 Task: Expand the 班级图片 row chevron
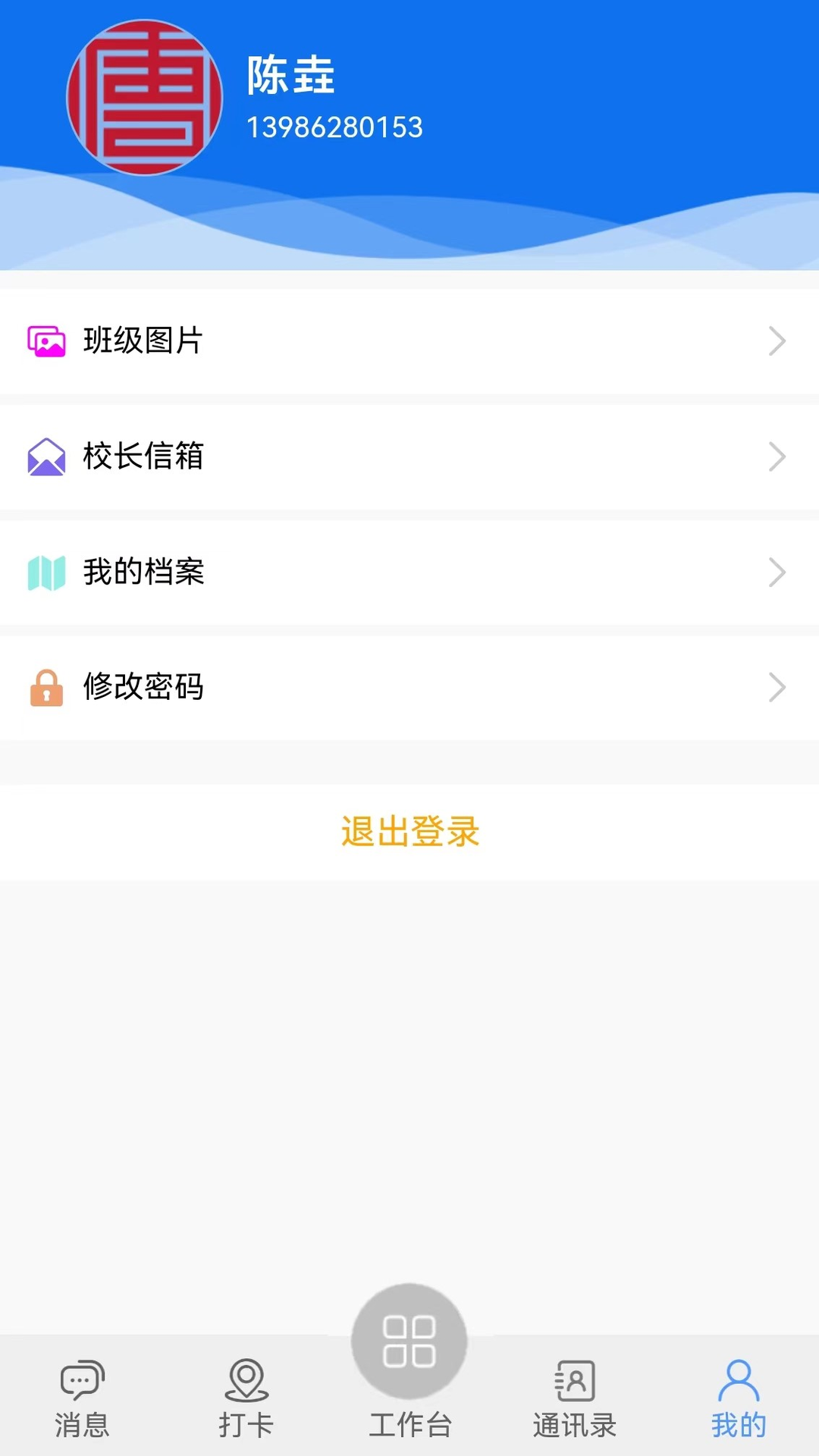tap(777, 341)
